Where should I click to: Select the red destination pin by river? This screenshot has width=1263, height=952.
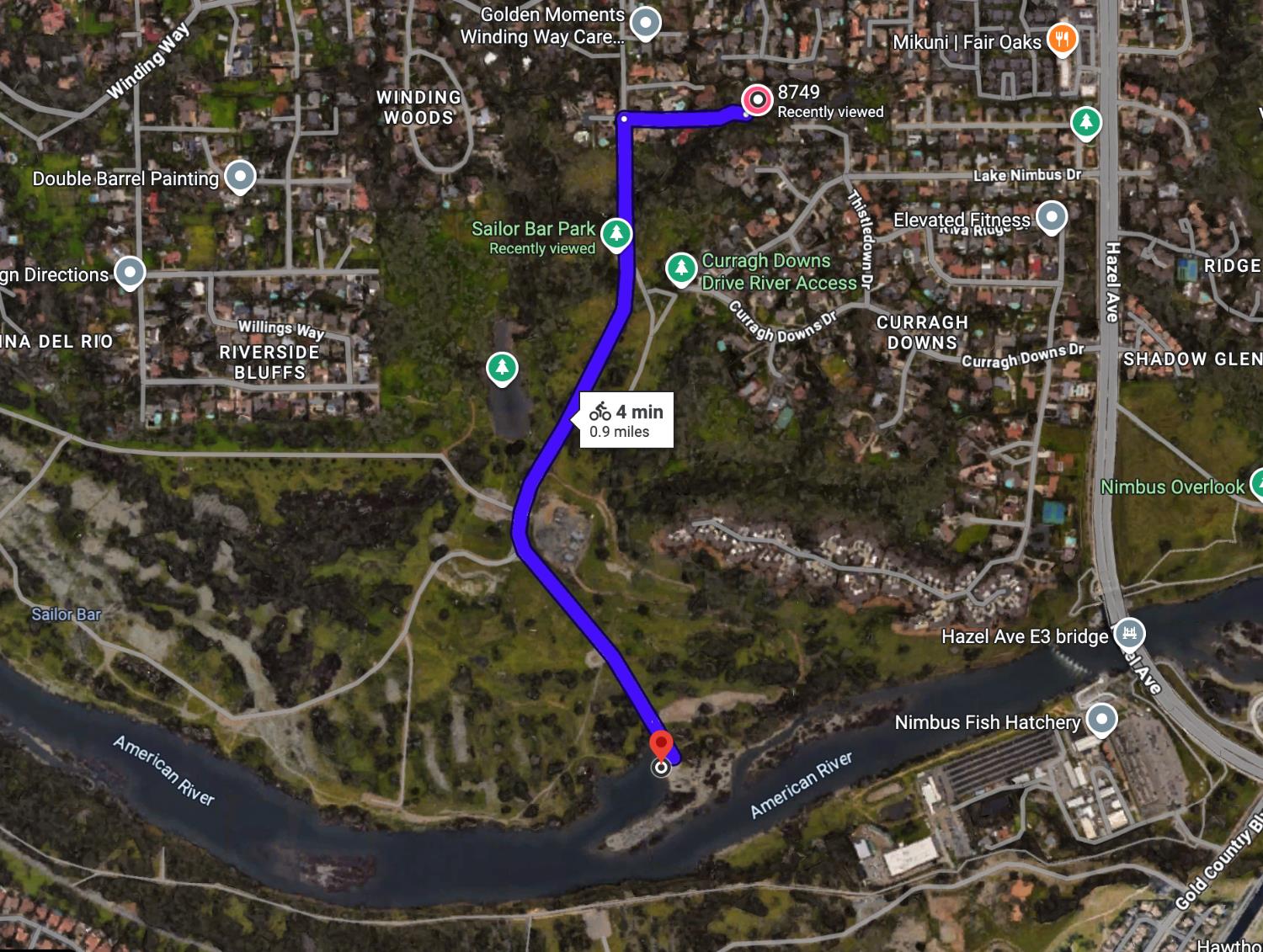(661, 747)
